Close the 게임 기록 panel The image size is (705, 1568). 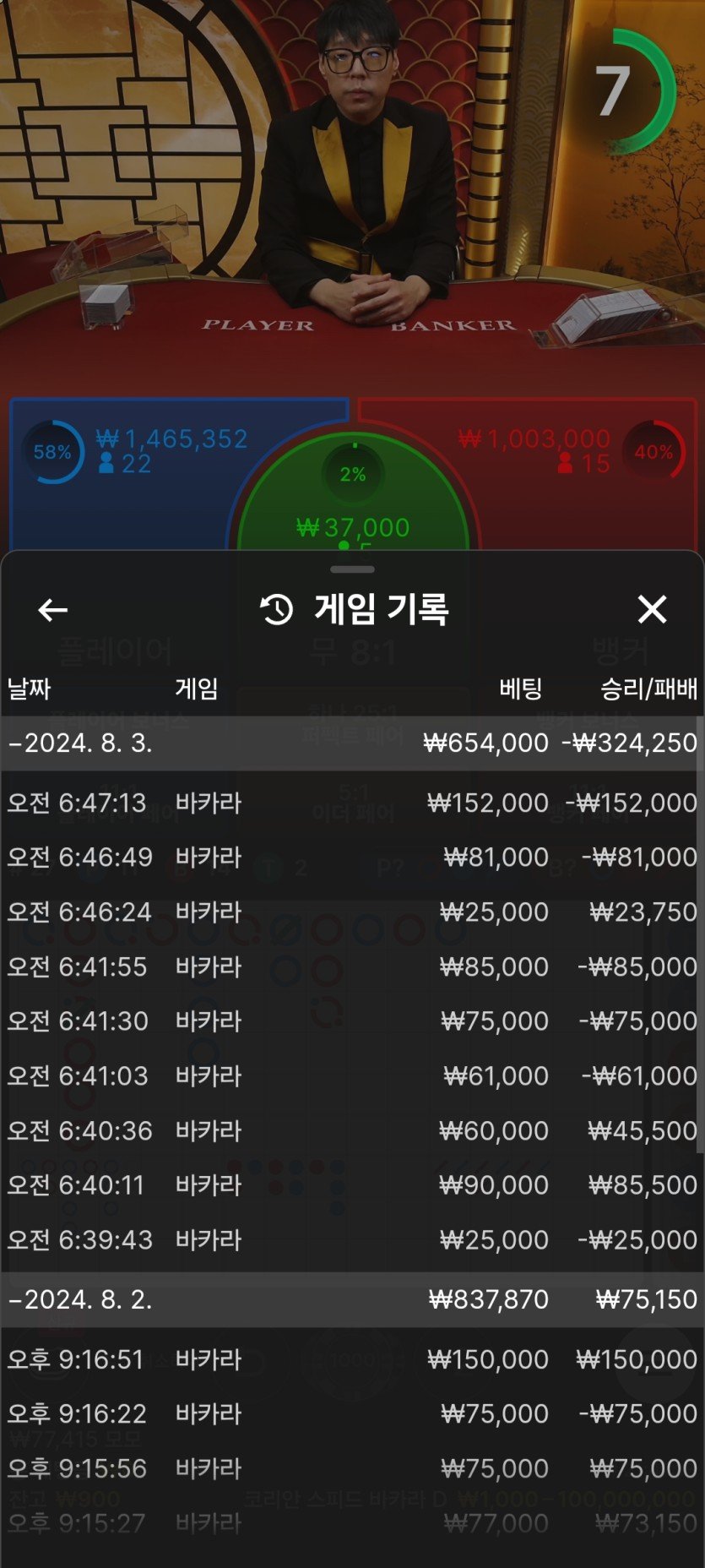coord(652,609)
